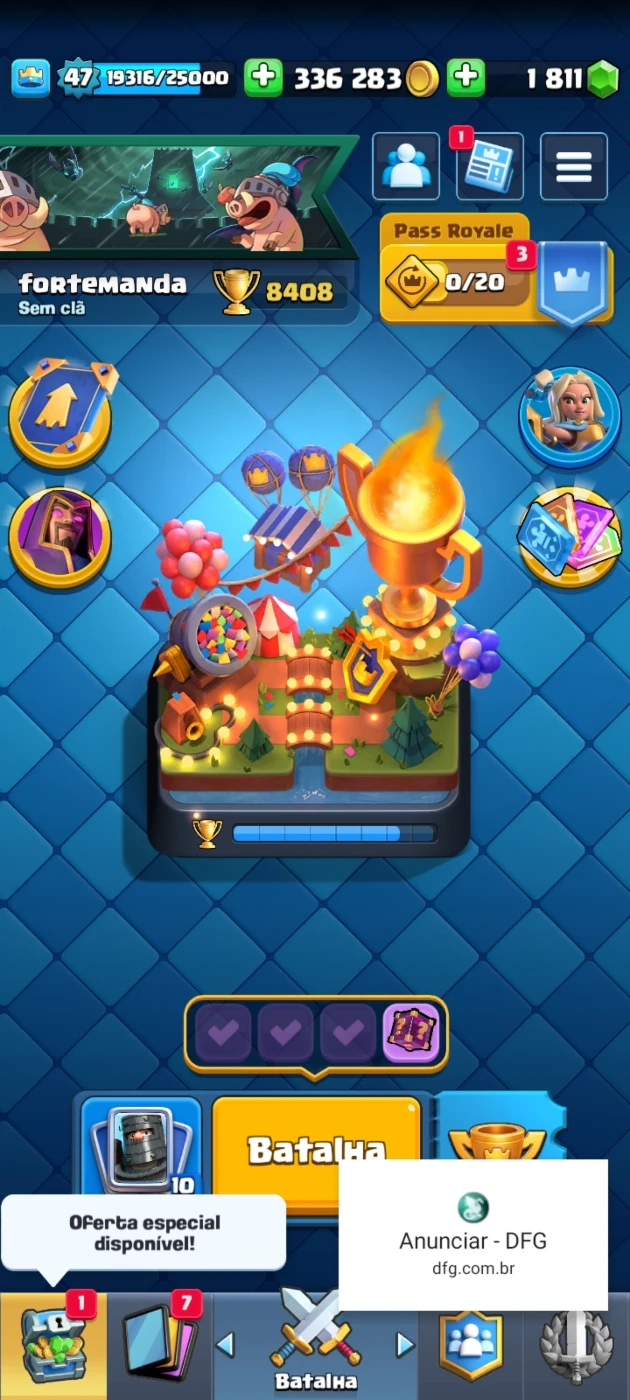This screenshot has height=1400, width=630.
Task: Tap the green plus to add gold
Action: tap(263, 78)
